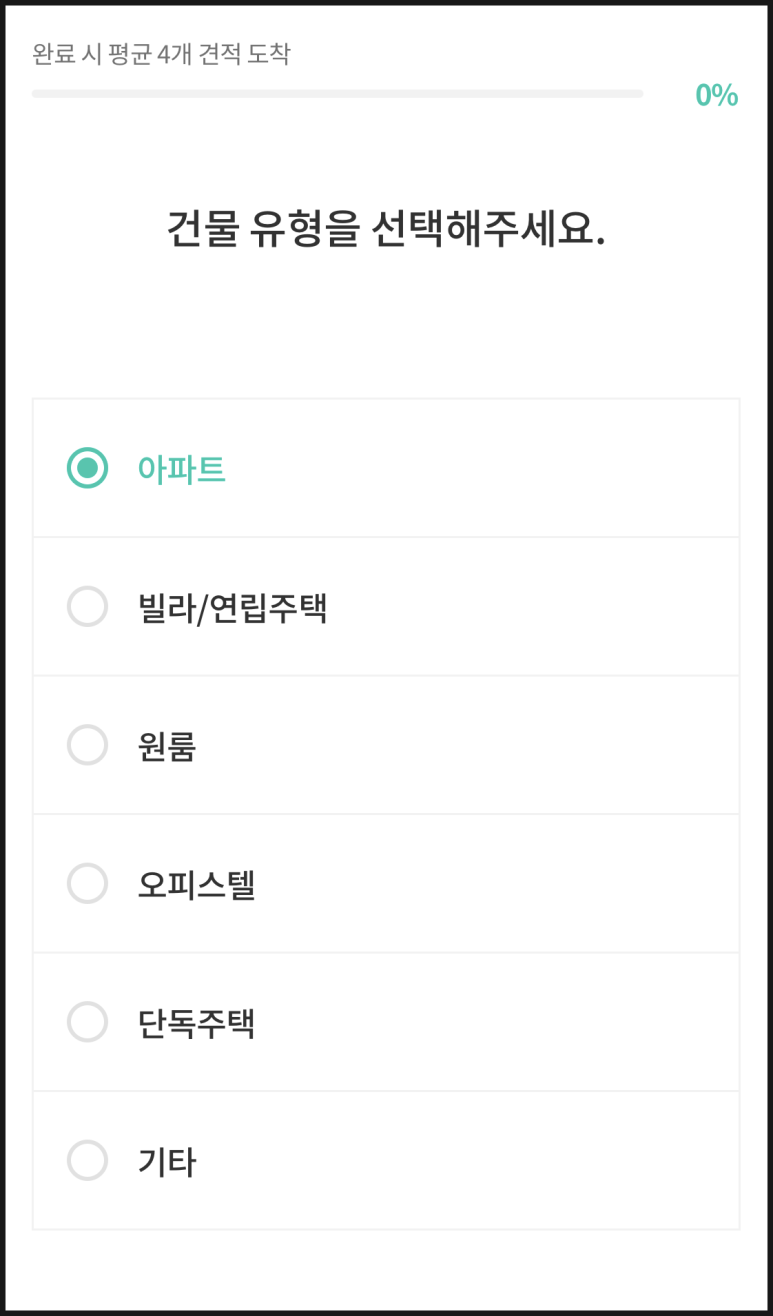
Task: Select the 기타 radio button
Action: tap(87, 1161)
